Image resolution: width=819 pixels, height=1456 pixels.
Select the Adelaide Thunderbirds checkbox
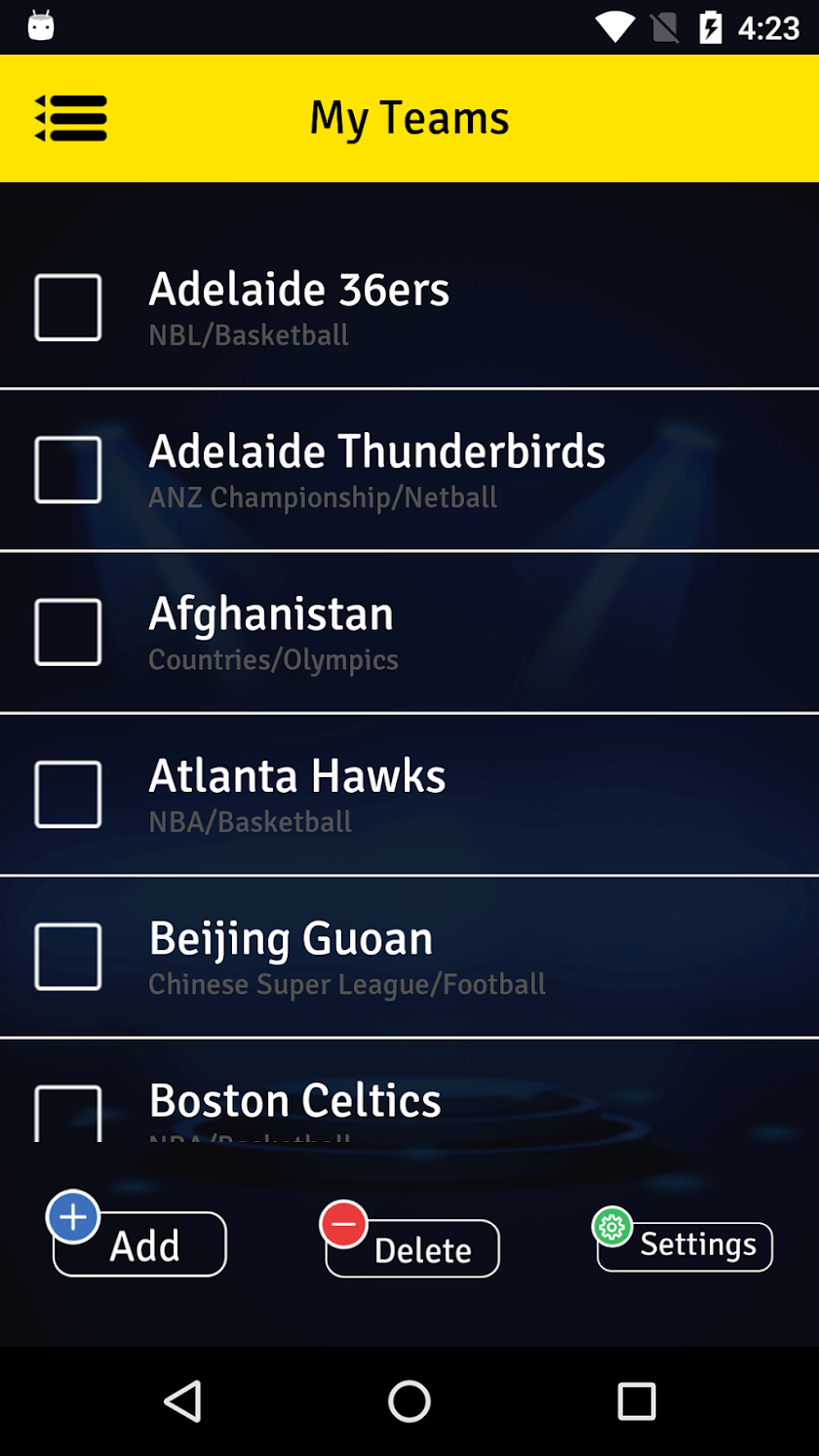(x=68, y=469)
